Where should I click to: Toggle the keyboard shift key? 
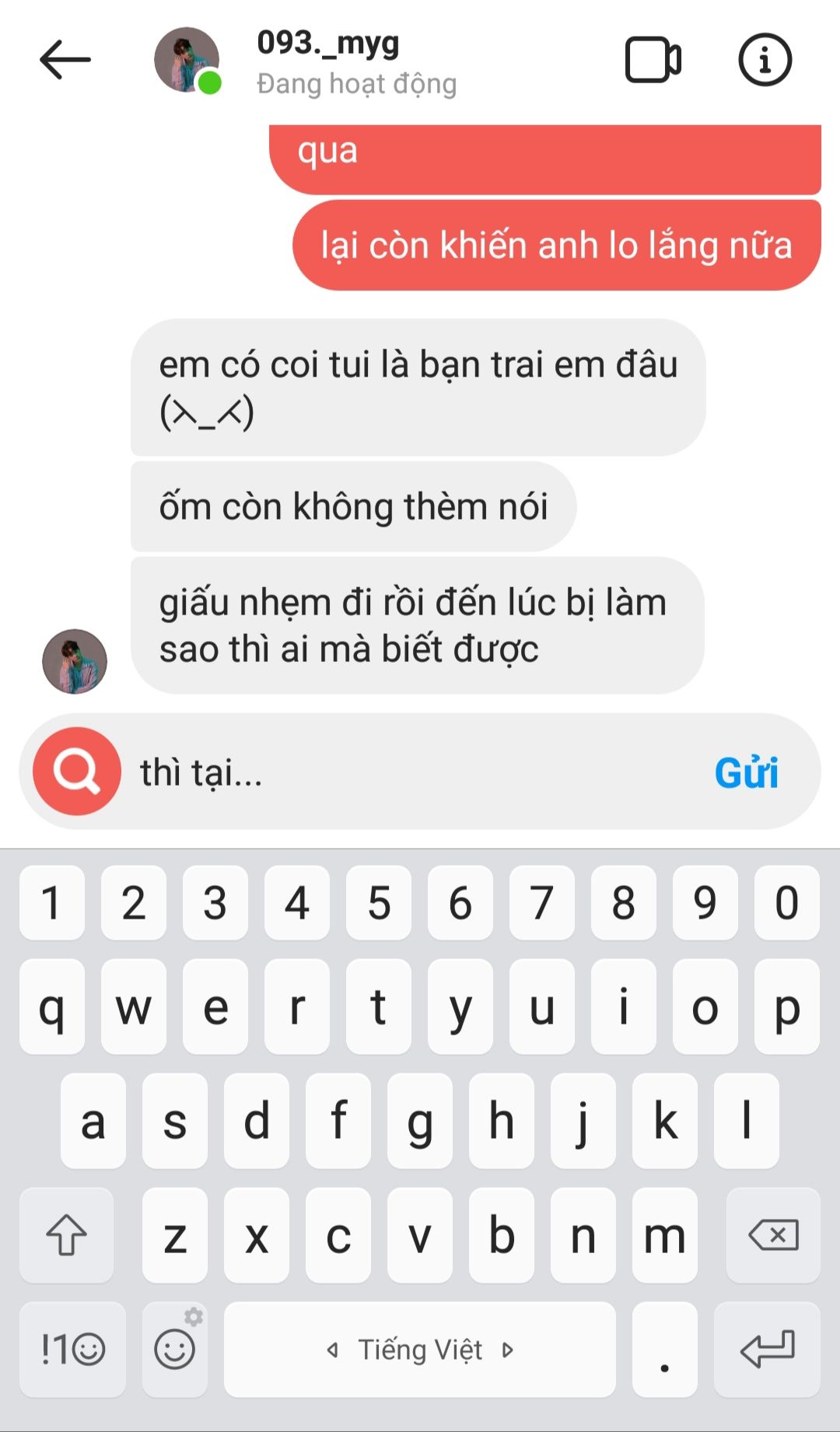(x=66, y=1234)
